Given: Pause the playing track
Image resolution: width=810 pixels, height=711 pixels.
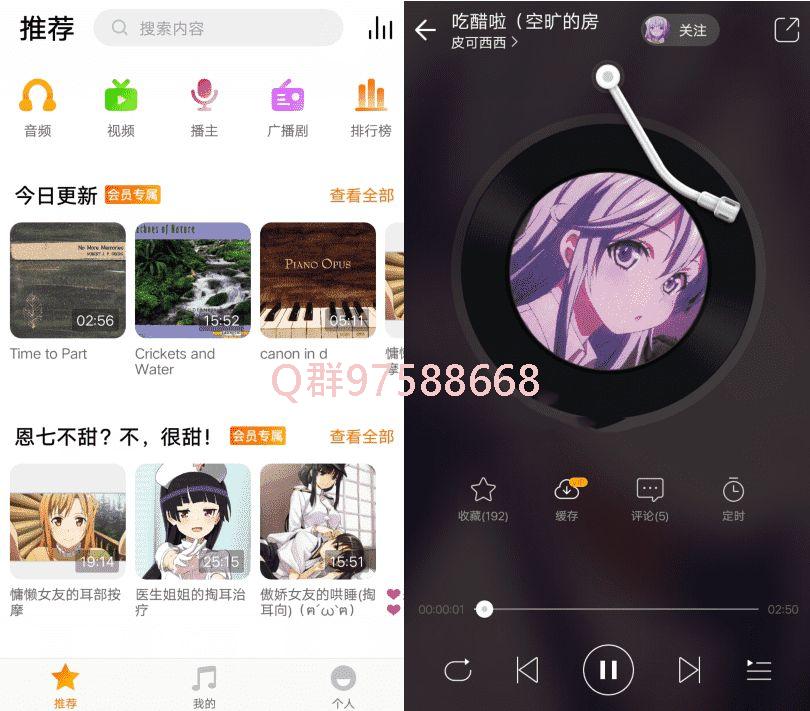Looking at the screenshot, I should [x=608, y=669].
